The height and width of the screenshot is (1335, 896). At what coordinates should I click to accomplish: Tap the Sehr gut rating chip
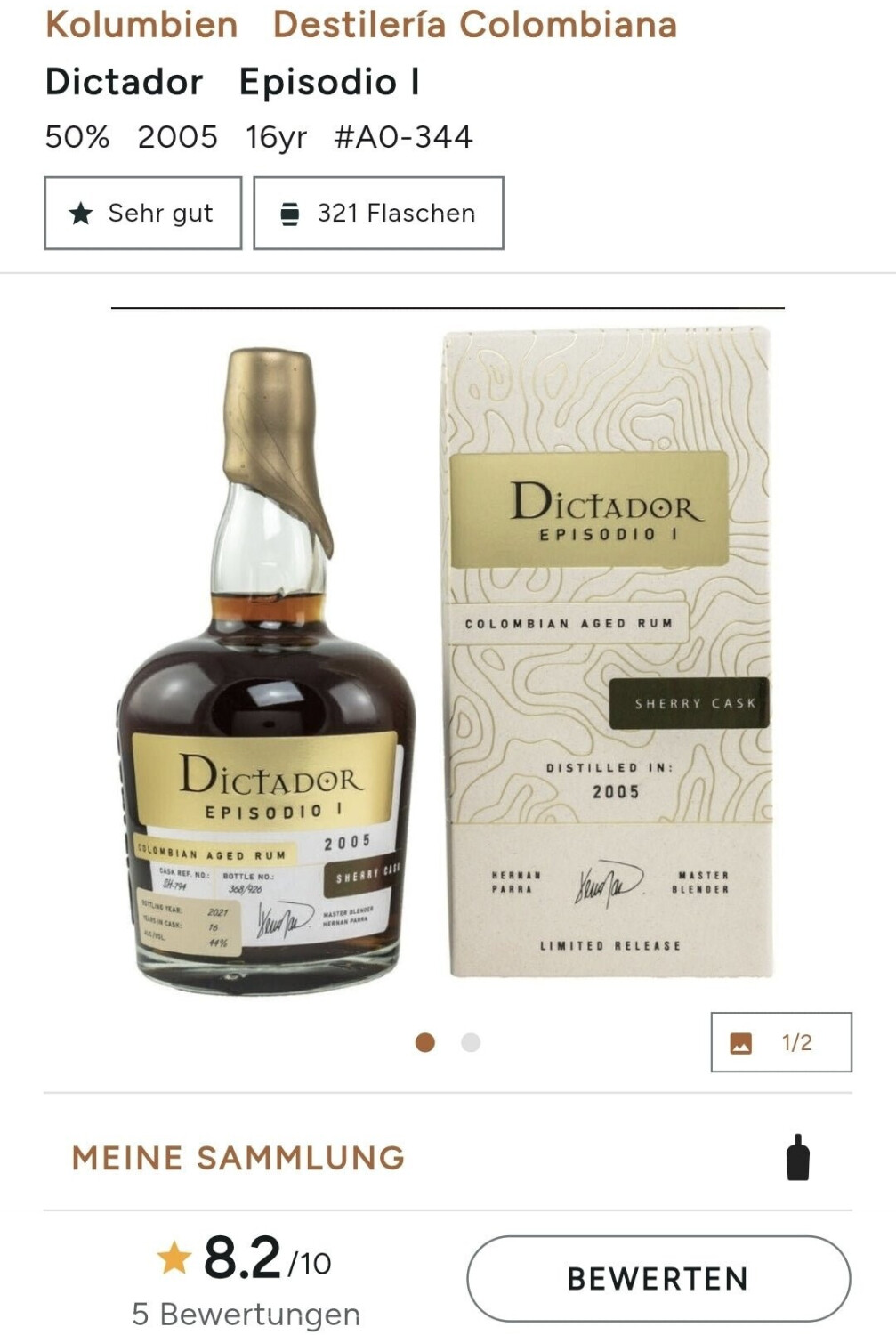[x=142, y=214]
